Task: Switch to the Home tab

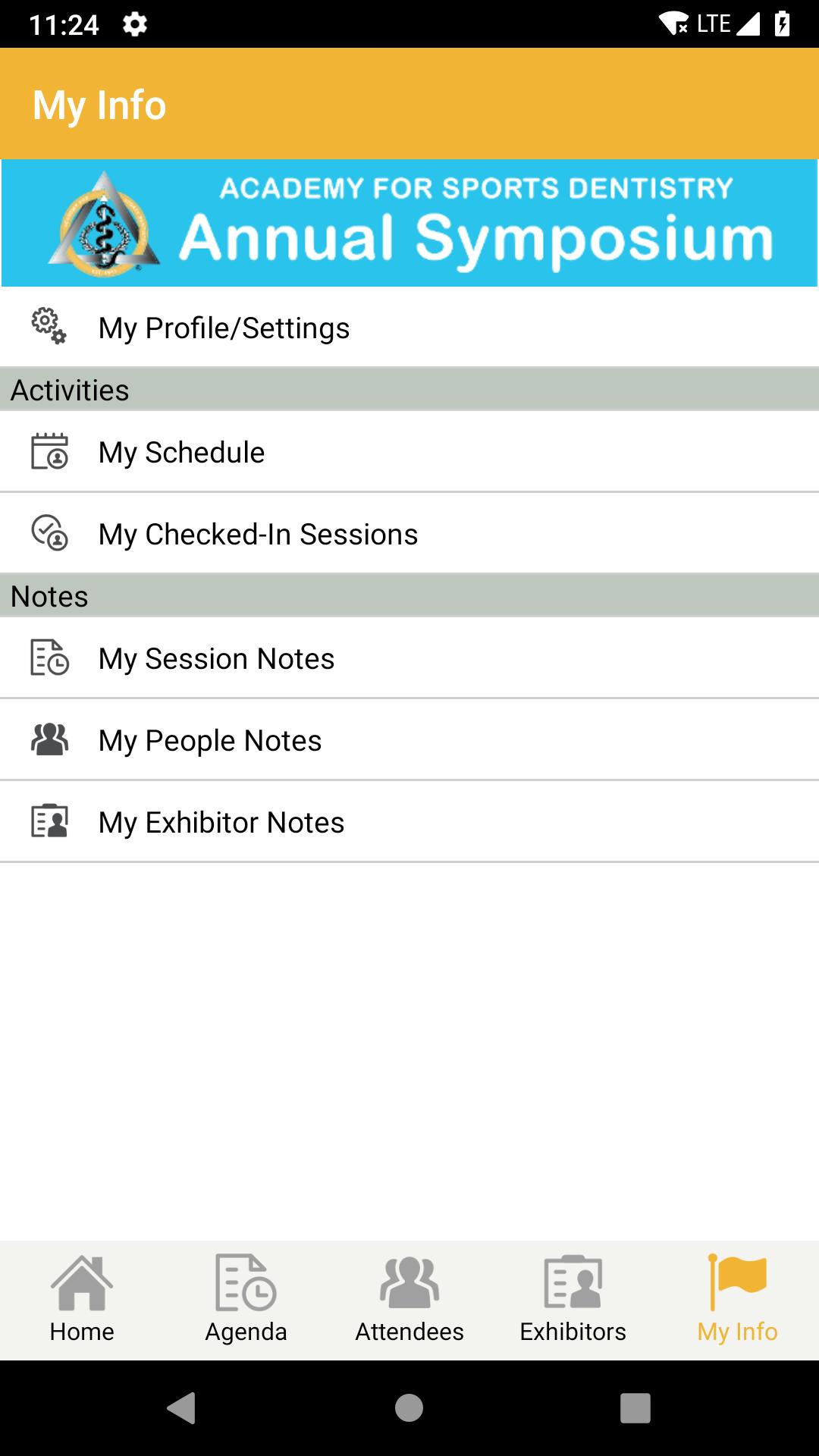Action: [x=82, y=1300]
